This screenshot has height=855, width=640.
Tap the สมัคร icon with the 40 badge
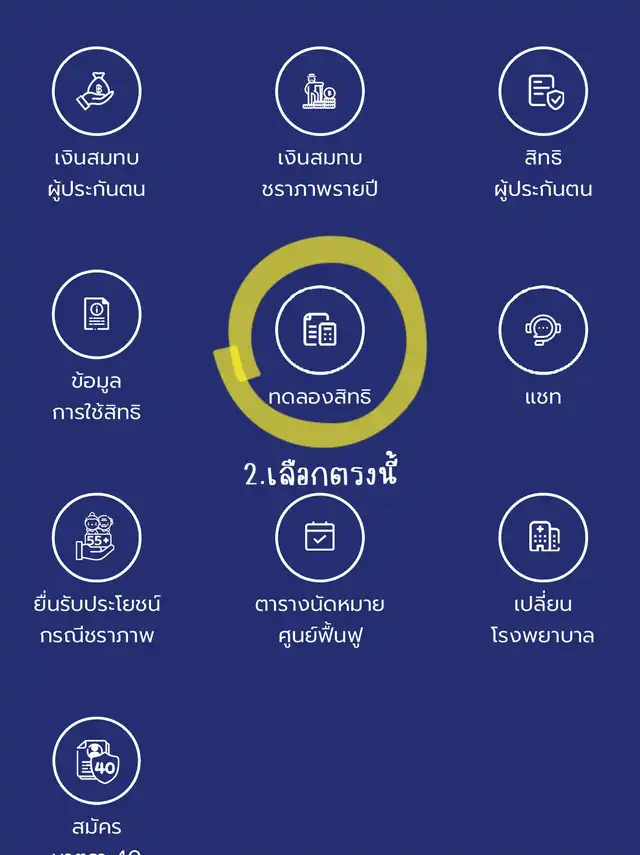(97, 762)
